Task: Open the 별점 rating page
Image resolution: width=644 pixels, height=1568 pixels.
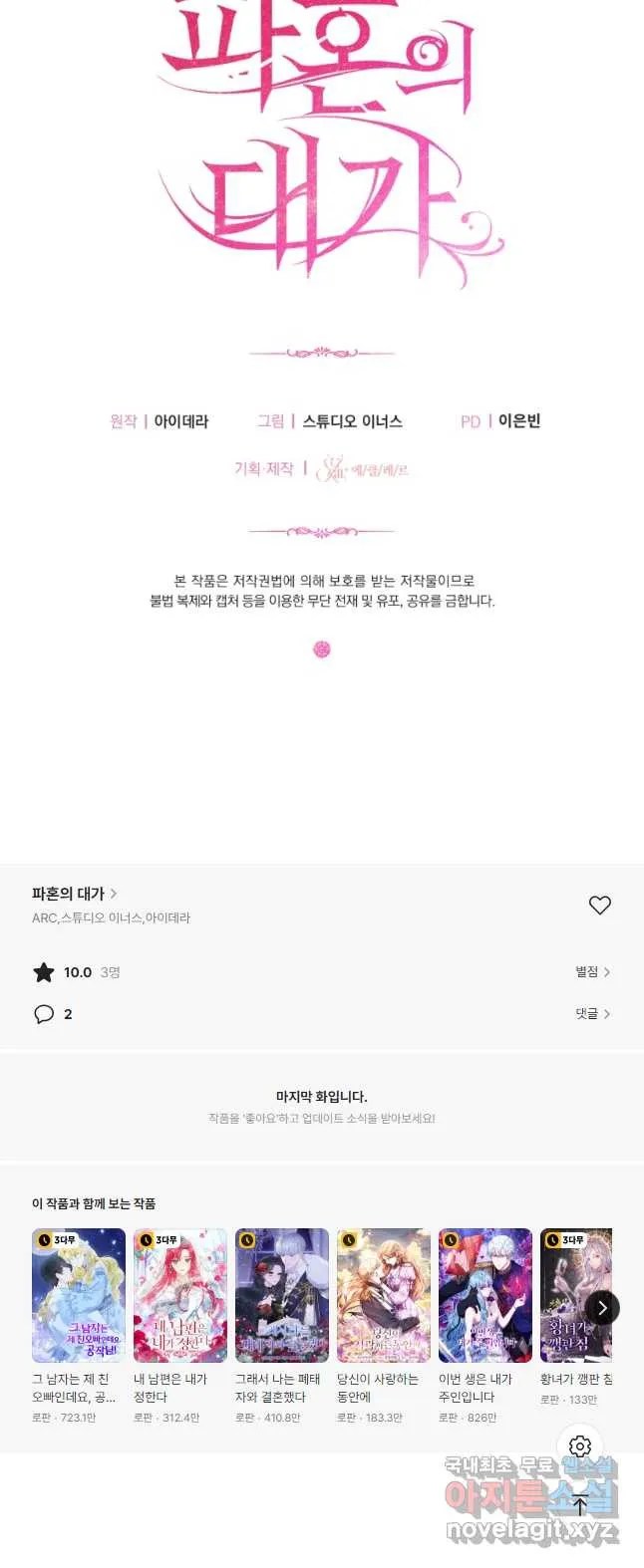Action: click(592, 971)
